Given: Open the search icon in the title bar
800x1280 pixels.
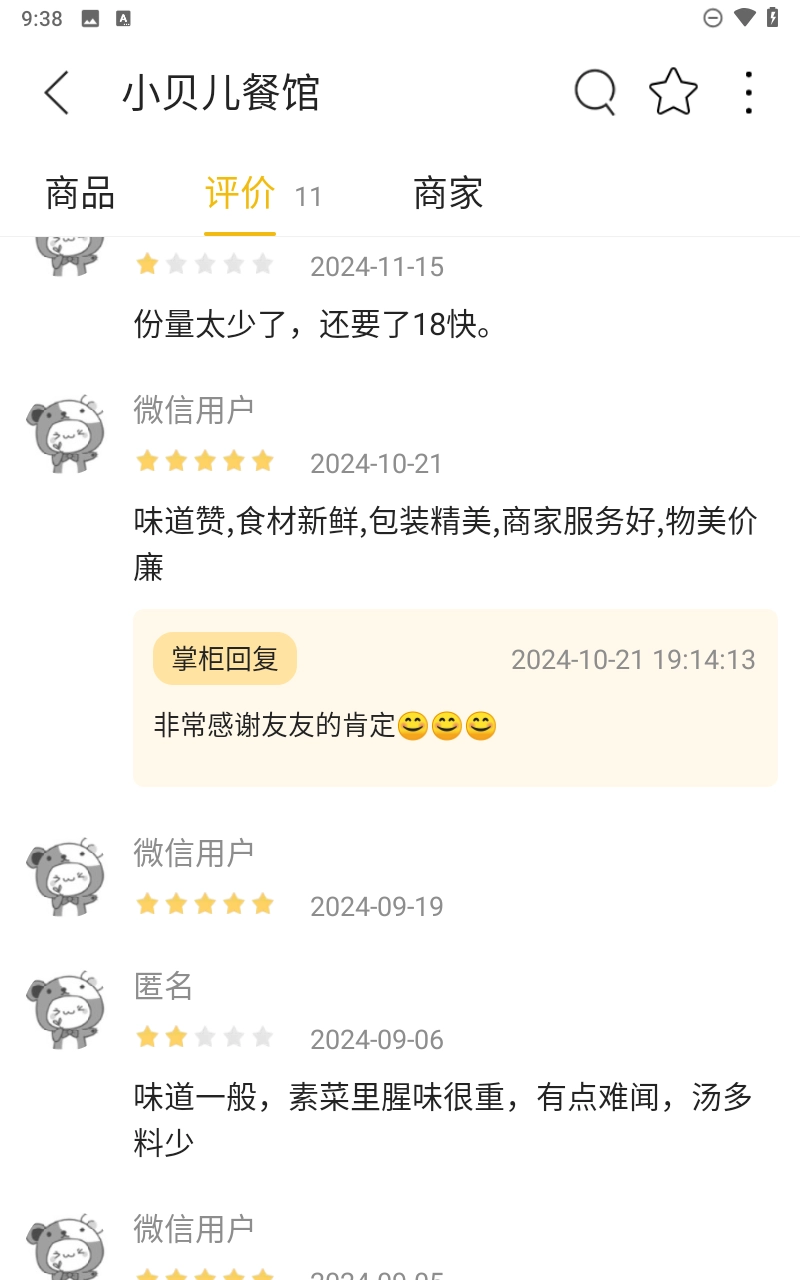Looking at the screenshot, I should (x=595, y=91).
